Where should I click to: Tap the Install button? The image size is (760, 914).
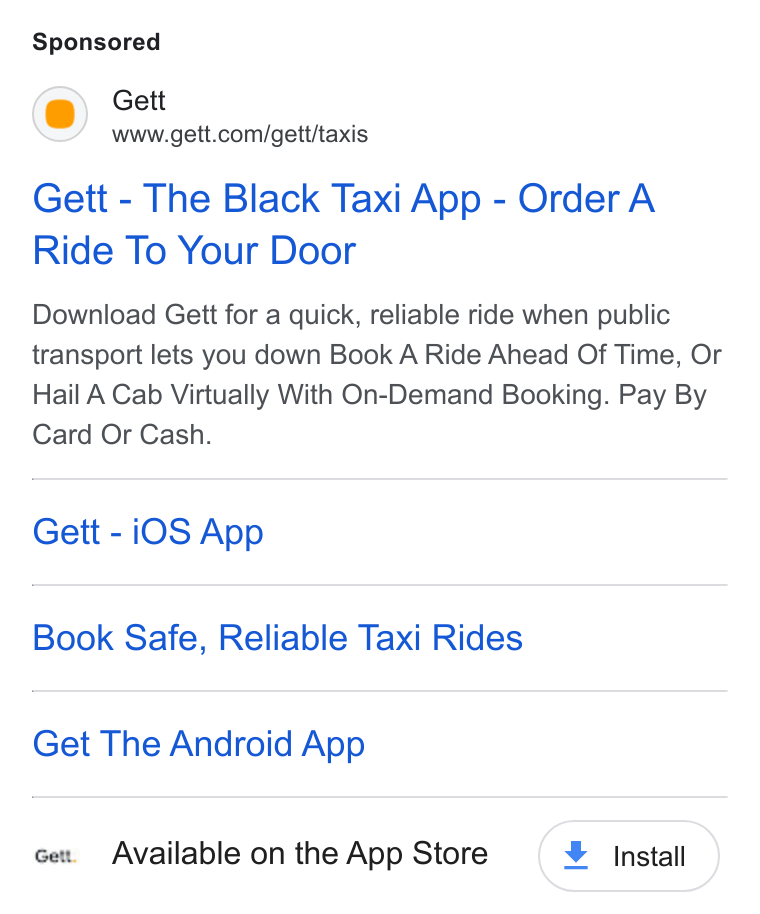coord(628,856)
